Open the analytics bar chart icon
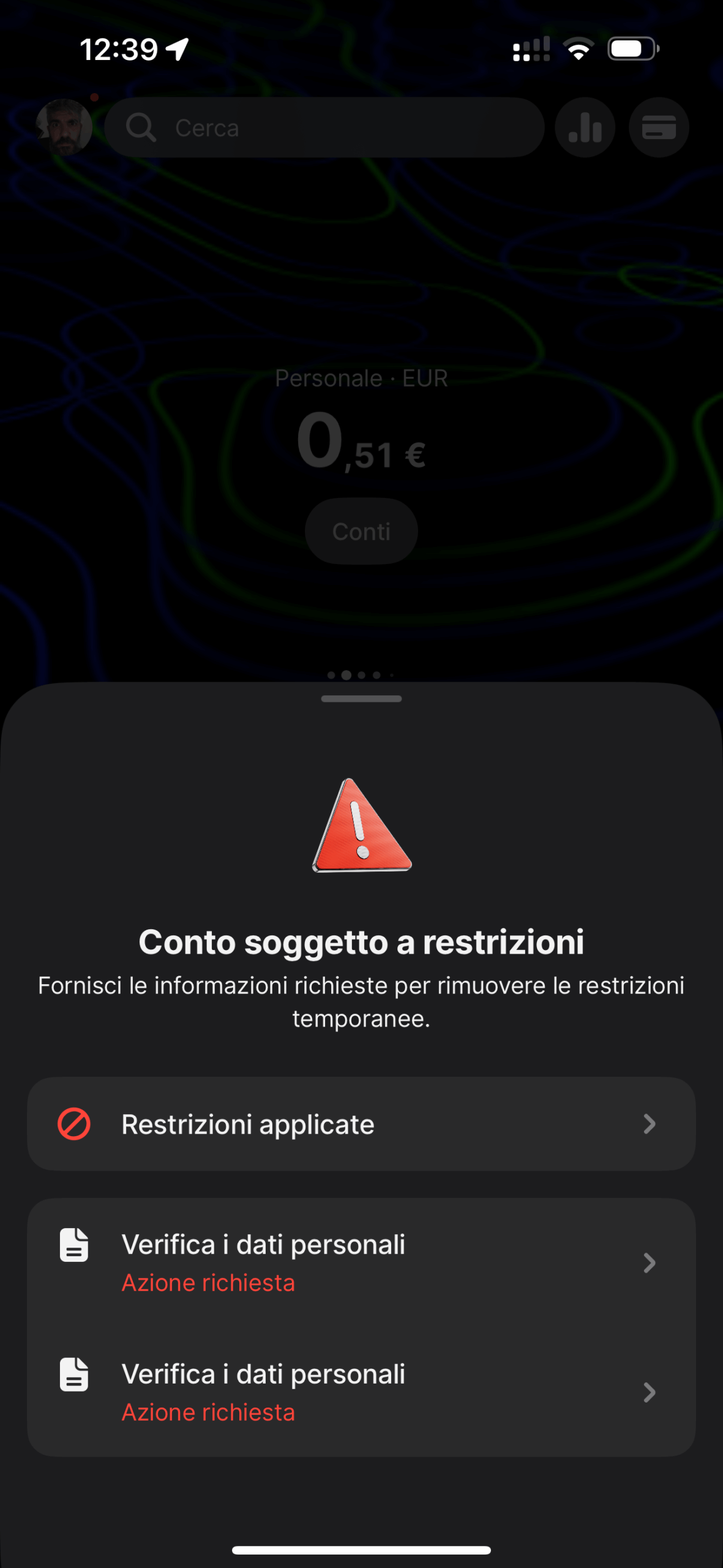This screenshot has width=723, height=1568. (585, 127)
